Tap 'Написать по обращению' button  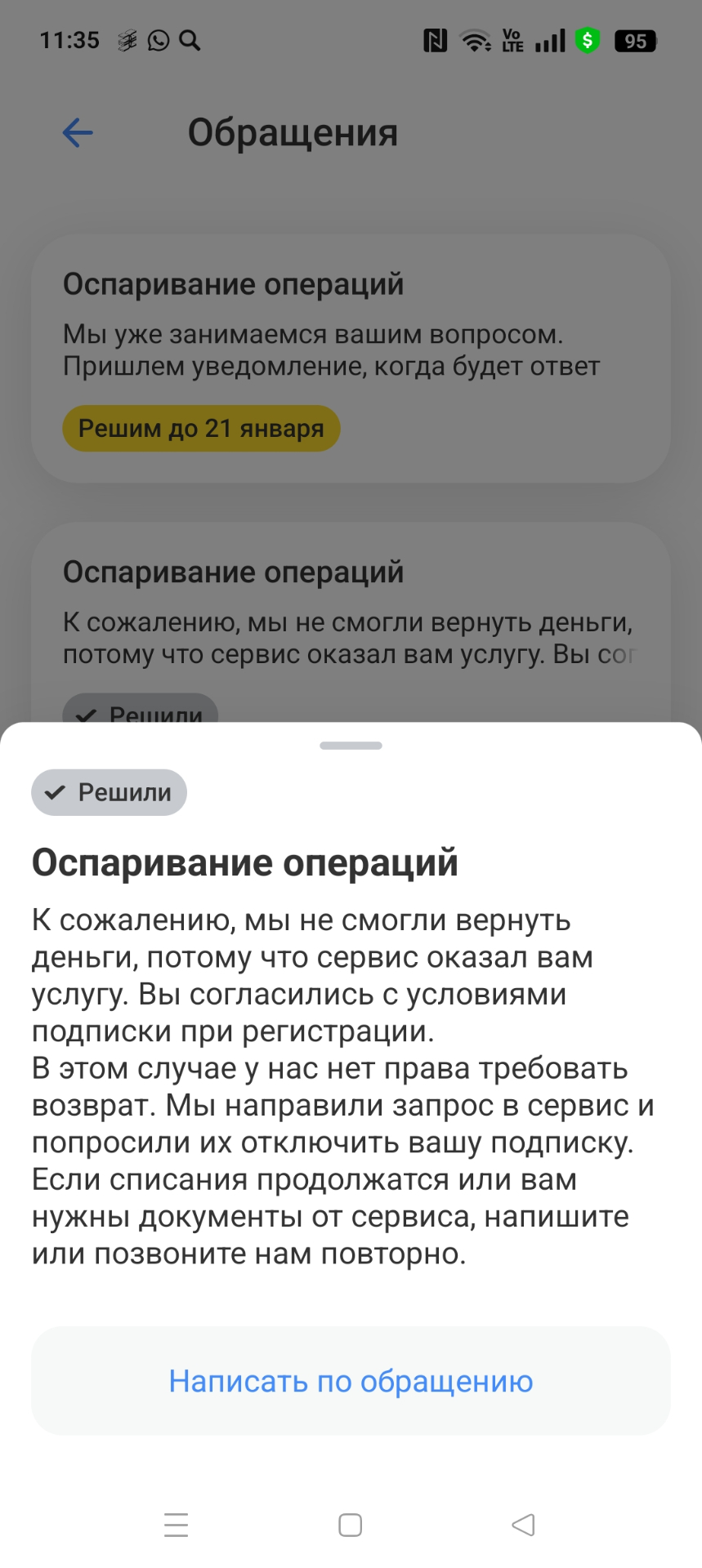(351, 1381)
